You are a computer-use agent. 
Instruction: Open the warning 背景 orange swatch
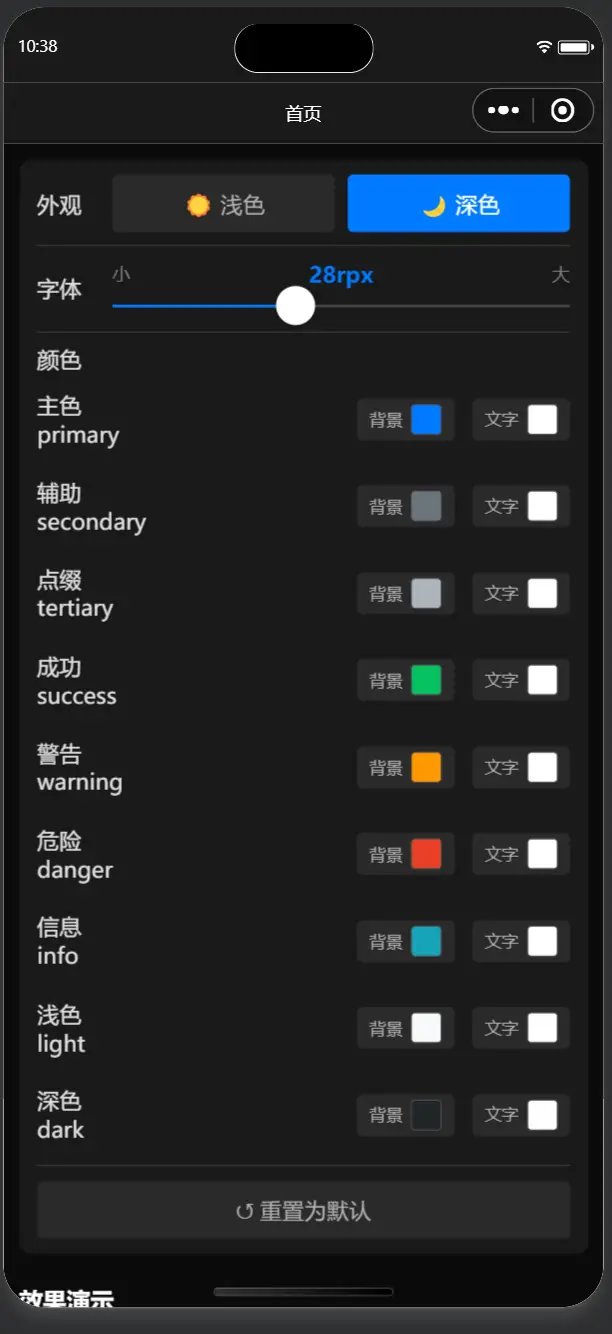(426, 768)
